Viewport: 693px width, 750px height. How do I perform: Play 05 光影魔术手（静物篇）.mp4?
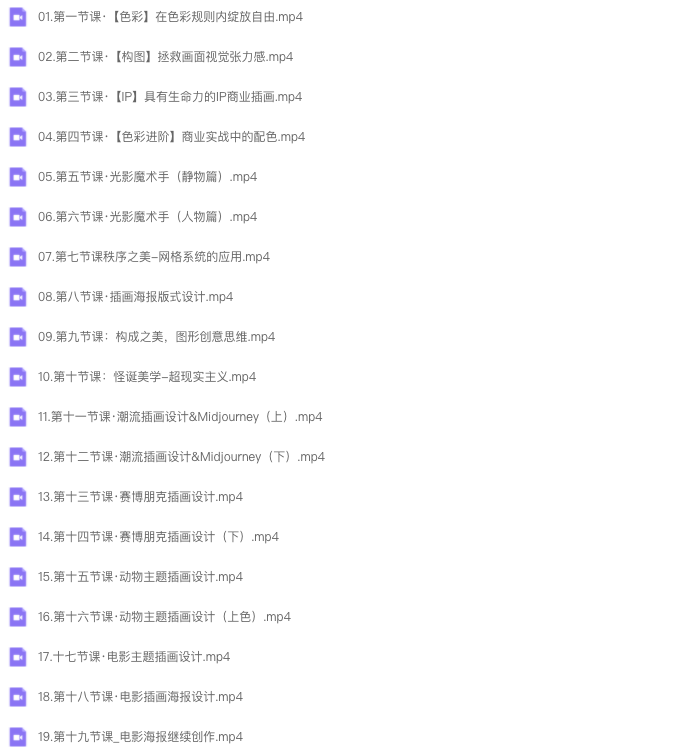147,177
